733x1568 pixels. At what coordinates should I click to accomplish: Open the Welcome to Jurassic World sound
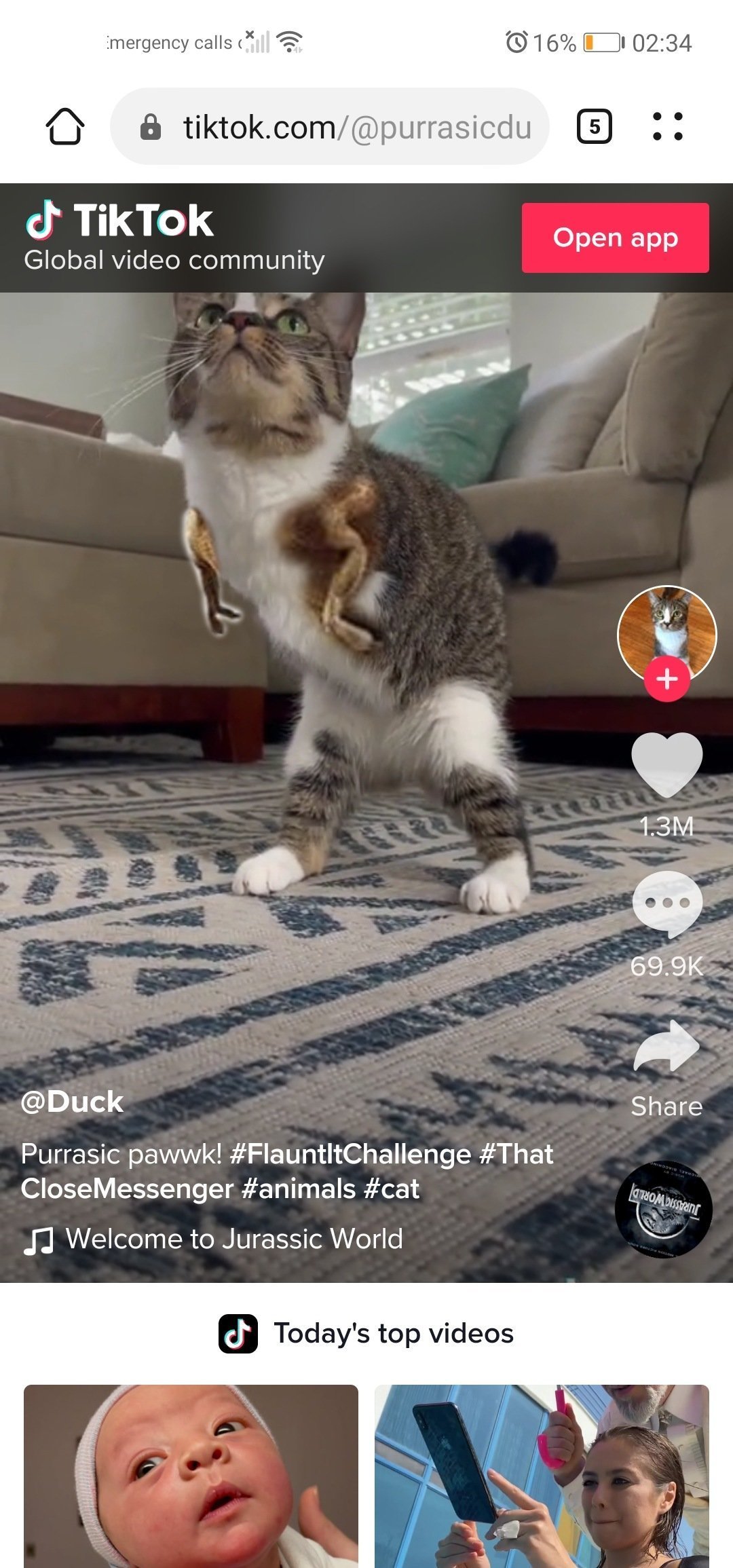[234, 1239]
